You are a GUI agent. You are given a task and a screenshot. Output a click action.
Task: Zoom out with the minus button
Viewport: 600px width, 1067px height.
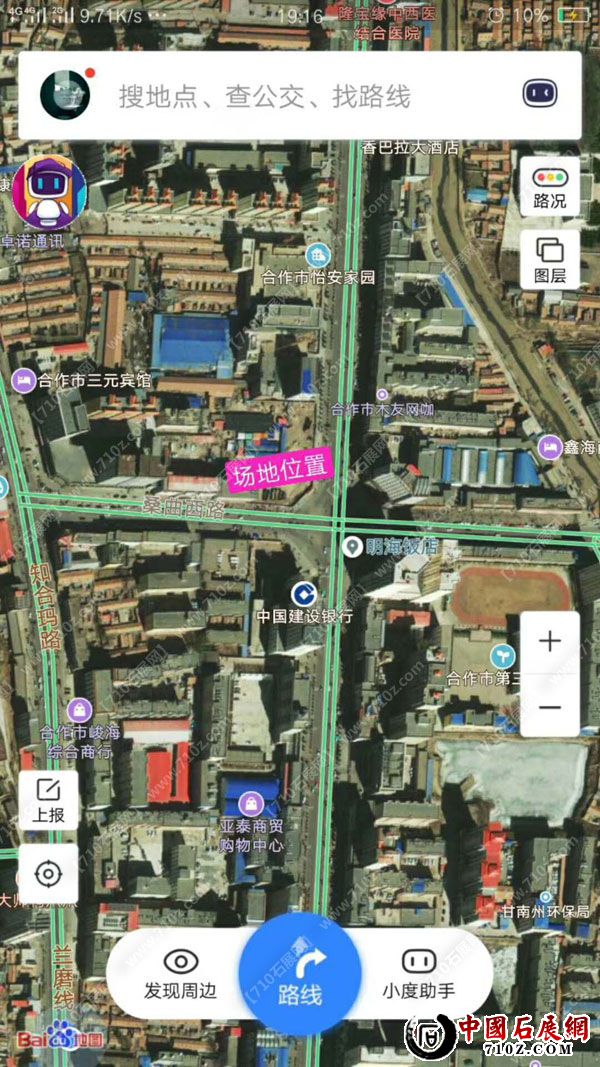point(549,706)
